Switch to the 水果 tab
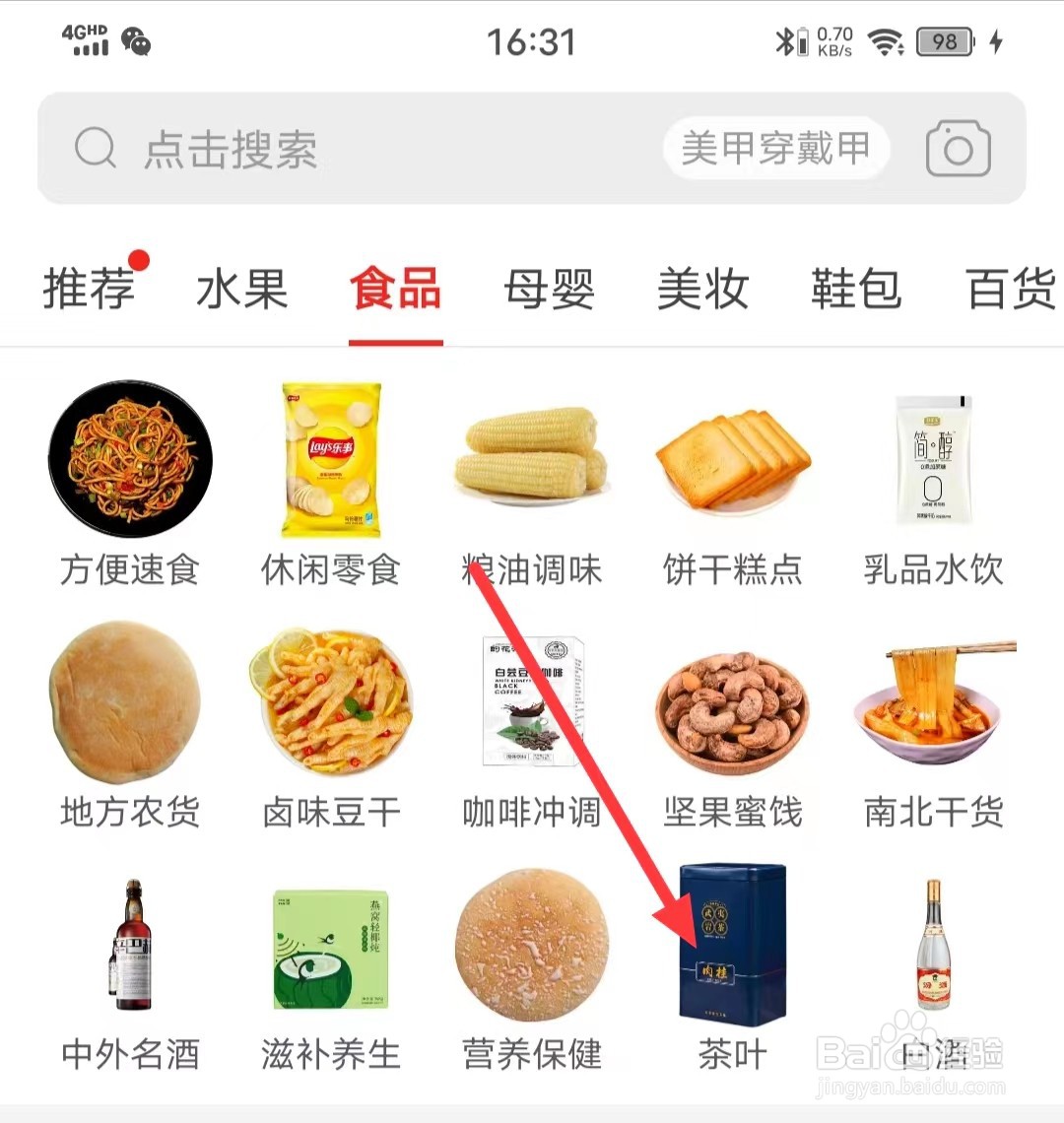This screenshot has width=1064, height=1123. (241, 291)
